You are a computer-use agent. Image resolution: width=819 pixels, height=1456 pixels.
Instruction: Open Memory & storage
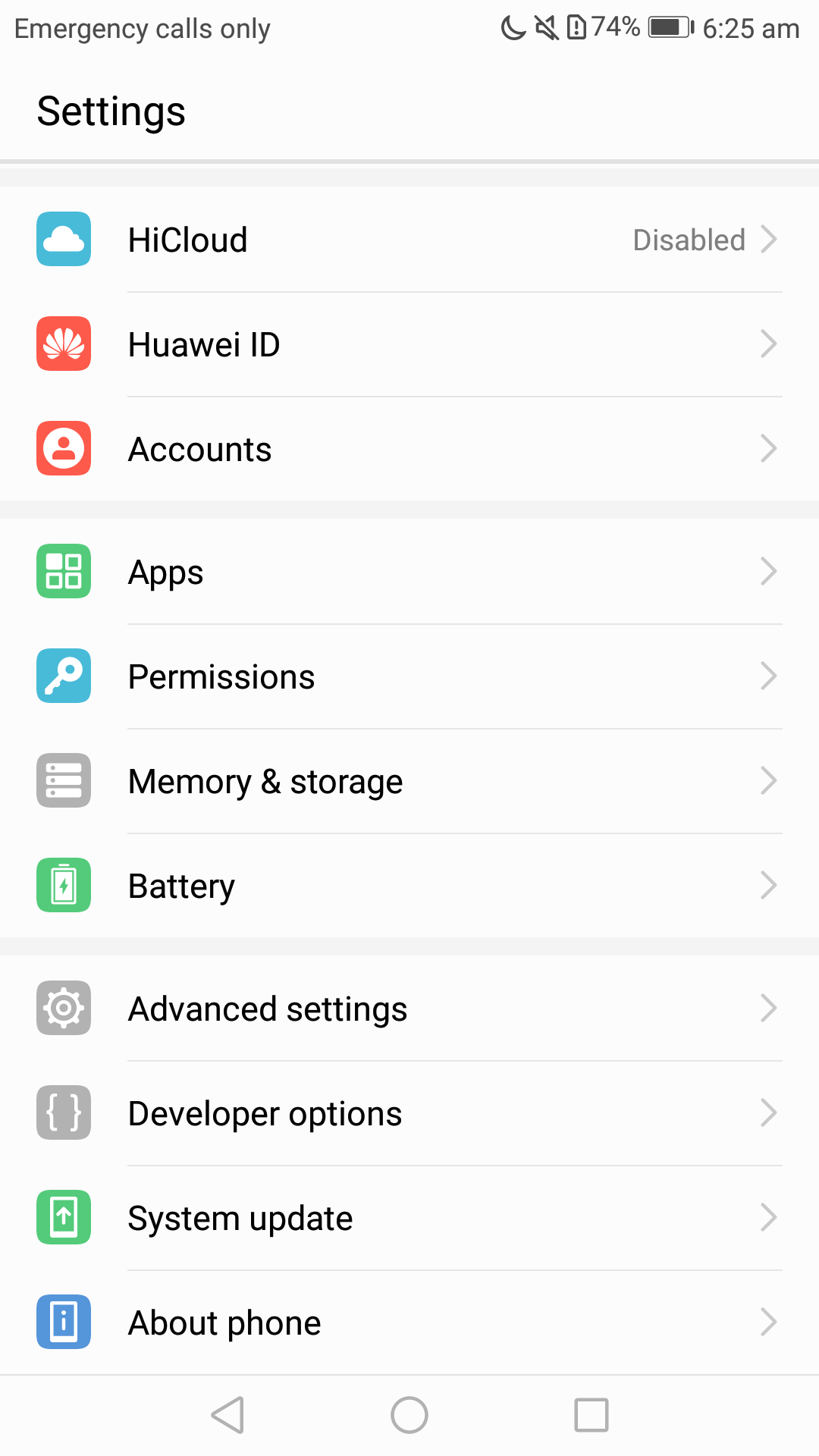tap(409, 781)
